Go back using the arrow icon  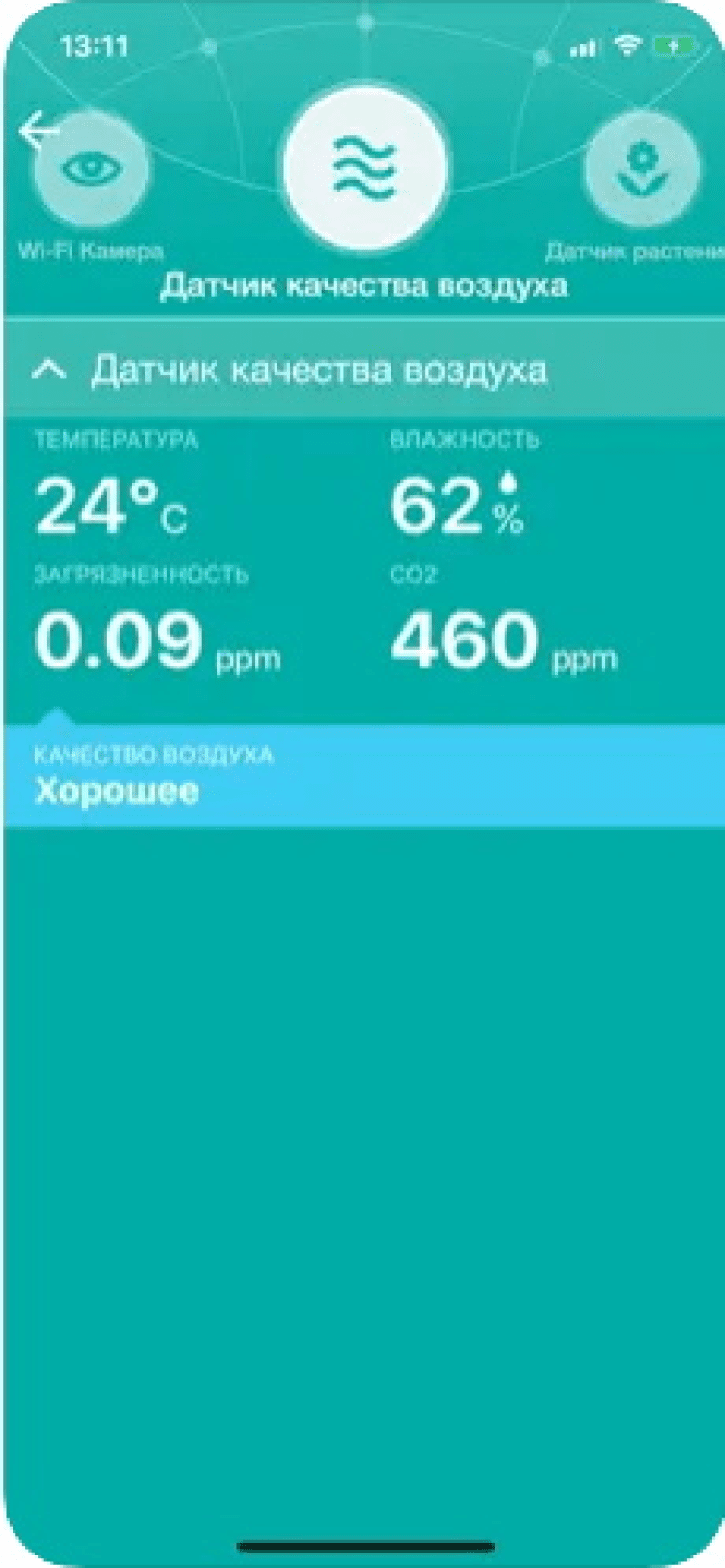pyautogui.click(x=37, y=131)
